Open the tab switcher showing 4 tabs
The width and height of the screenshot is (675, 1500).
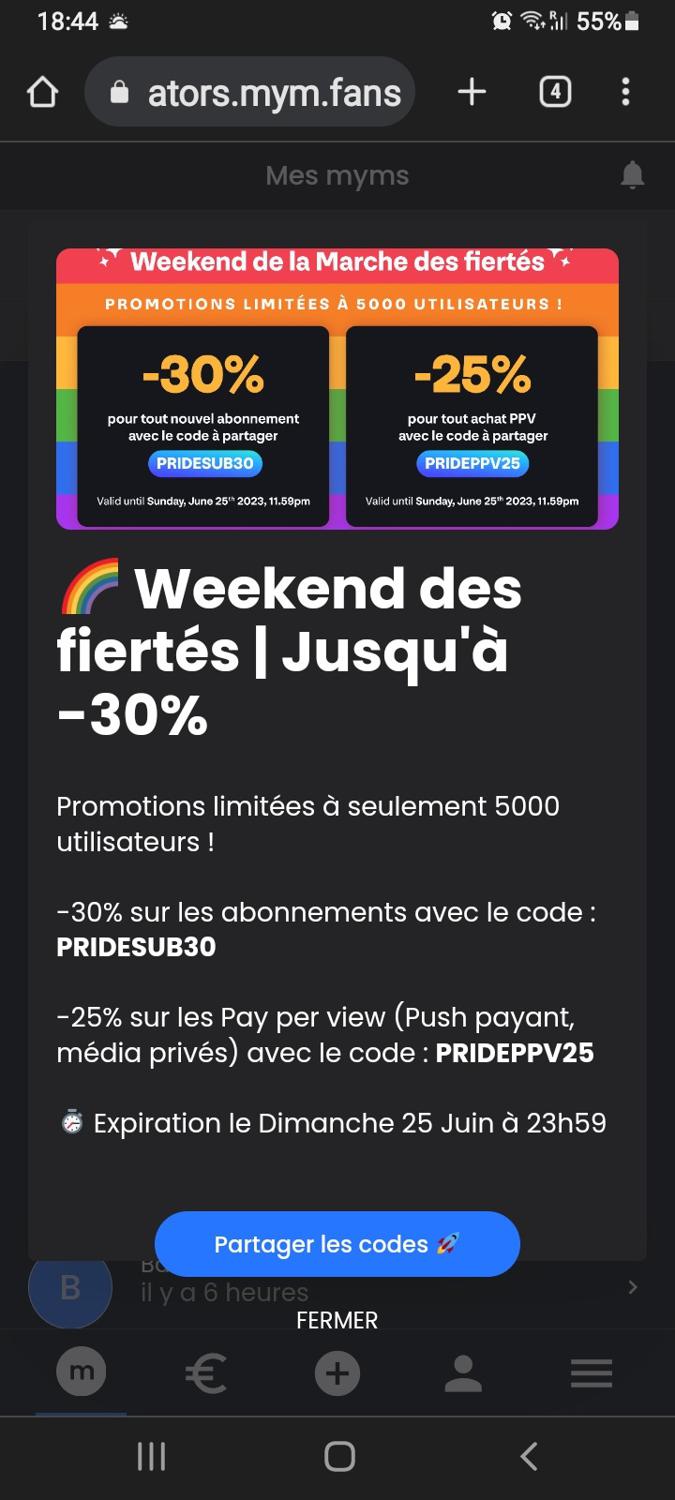(x=555, y=93)
